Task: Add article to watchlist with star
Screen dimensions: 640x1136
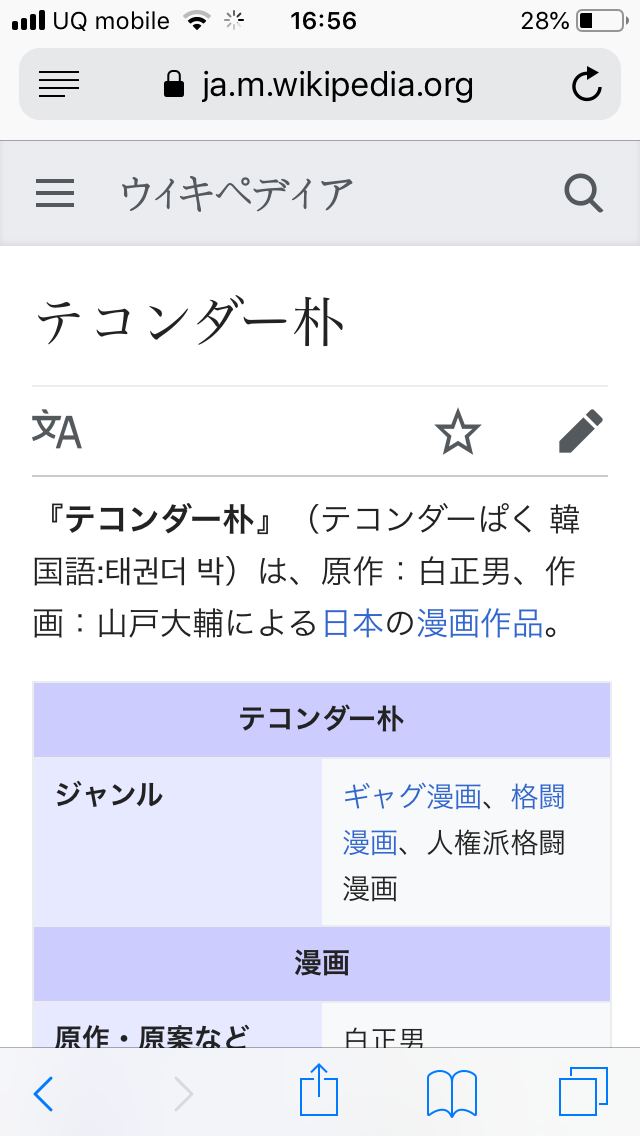Action: coord(457,432)
